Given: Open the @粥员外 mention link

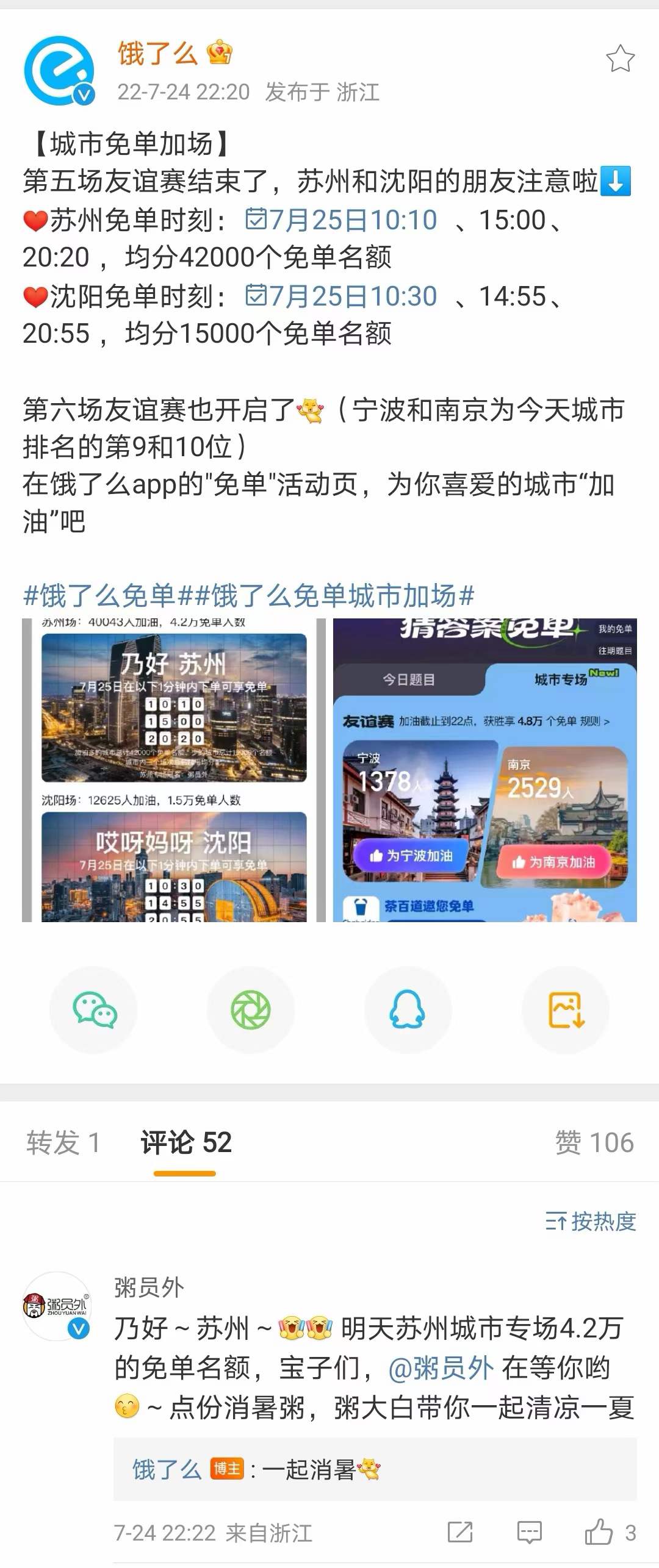Looking at the screenshot, I should pyautogui.click(x=441, y=1368).
